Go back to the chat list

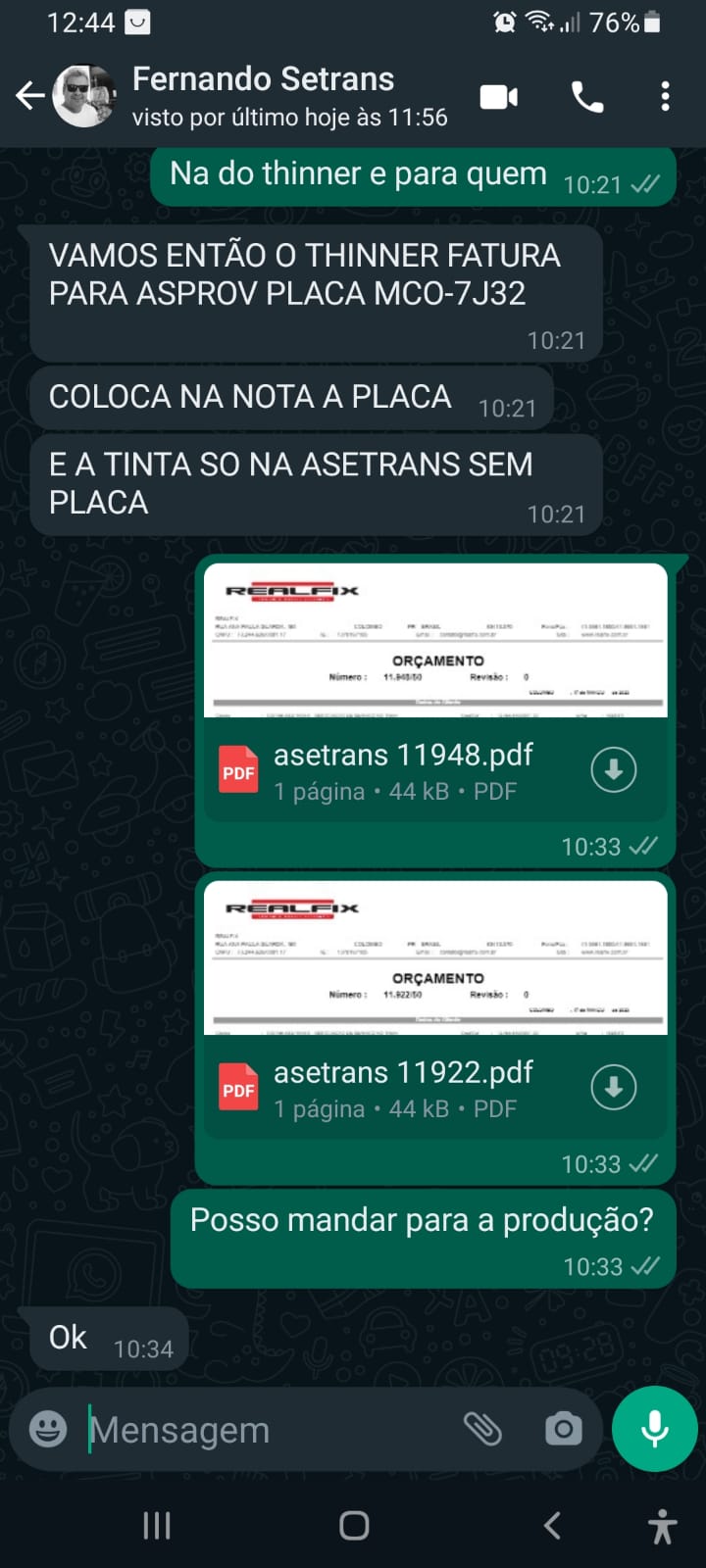[x=29, y=96]
